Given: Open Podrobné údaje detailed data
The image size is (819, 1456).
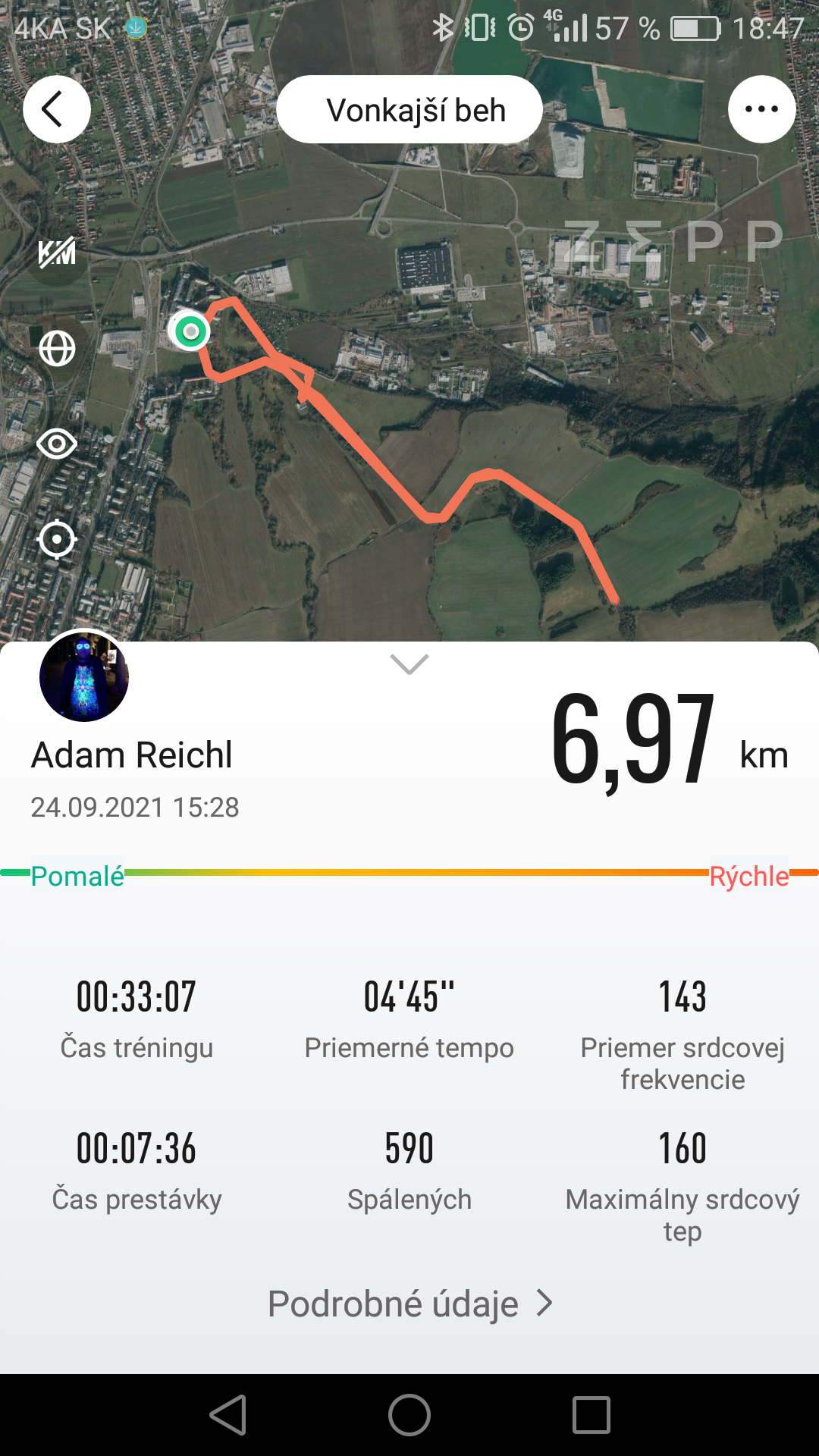Looking at the screenshot, I should (409, 1304).
